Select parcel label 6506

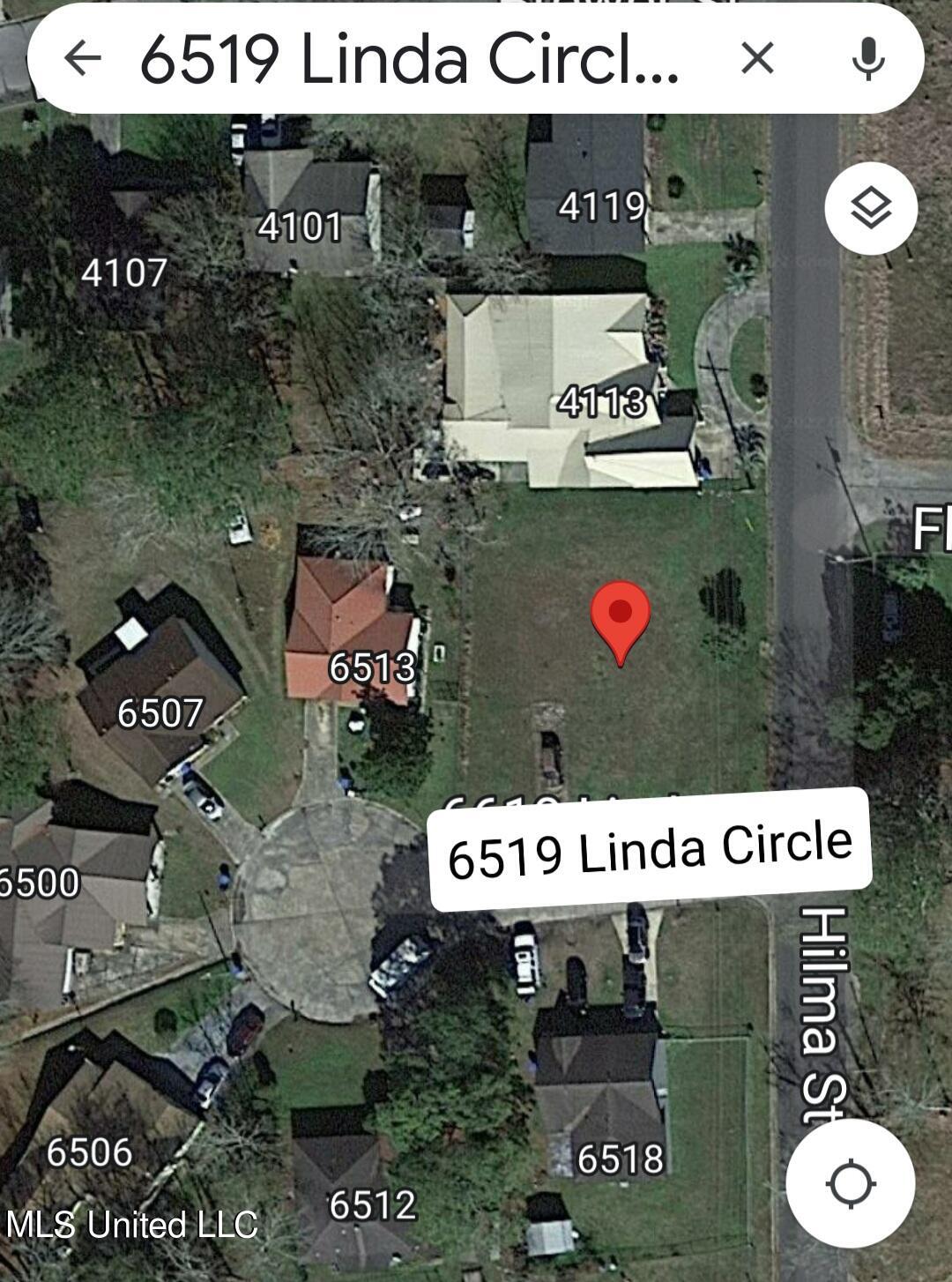90,1152
